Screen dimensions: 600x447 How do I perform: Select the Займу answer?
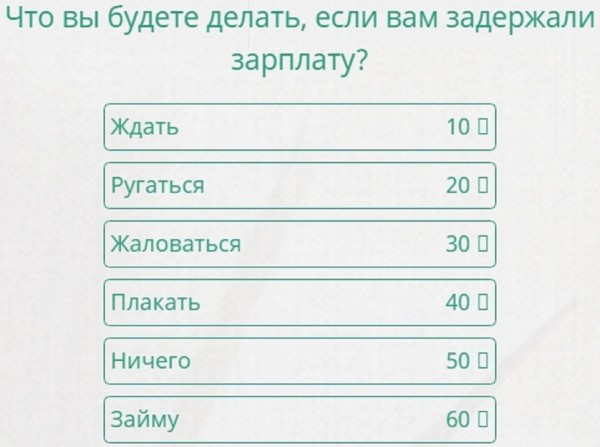[x=299, y=420]
